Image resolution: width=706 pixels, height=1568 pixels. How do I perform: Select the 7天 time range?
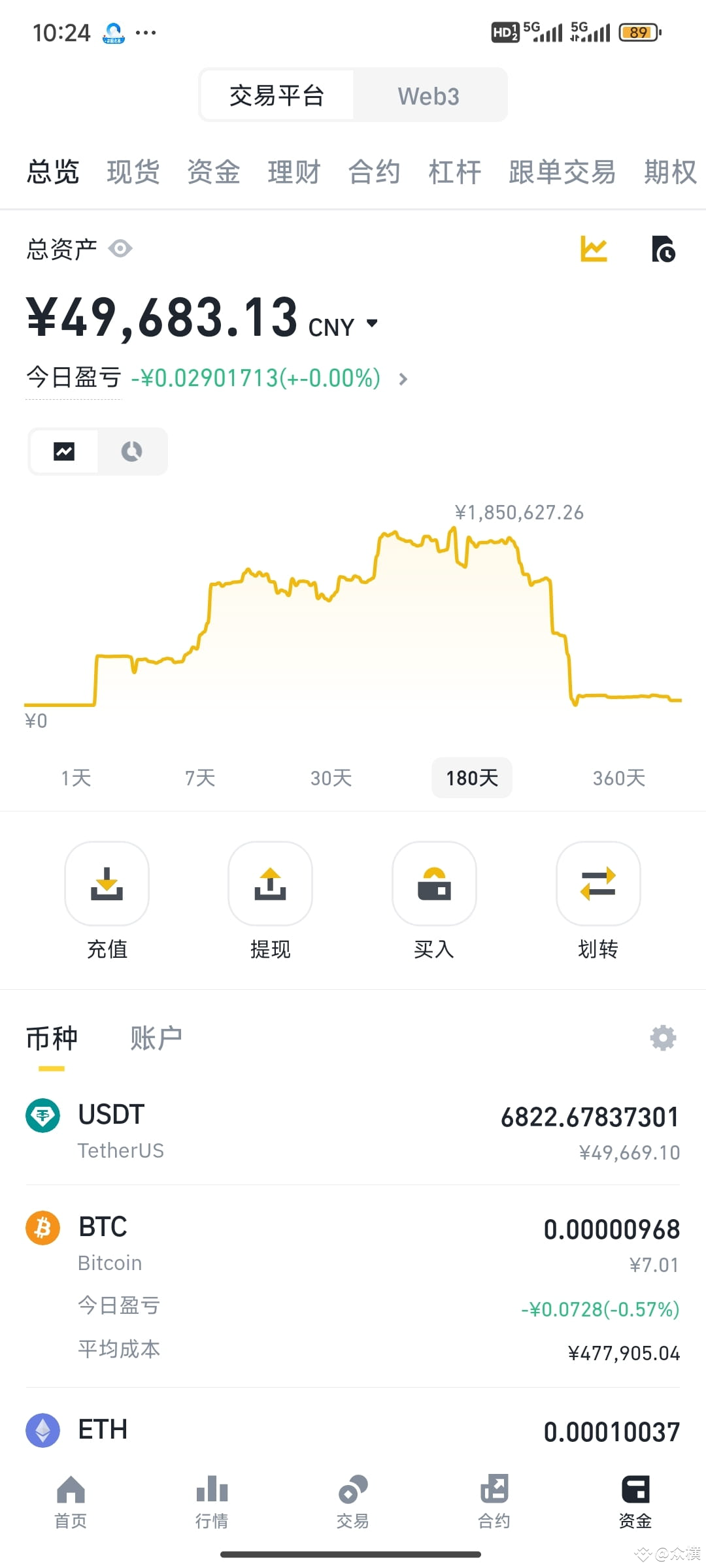pyautogui.click(x=198, y=777)
